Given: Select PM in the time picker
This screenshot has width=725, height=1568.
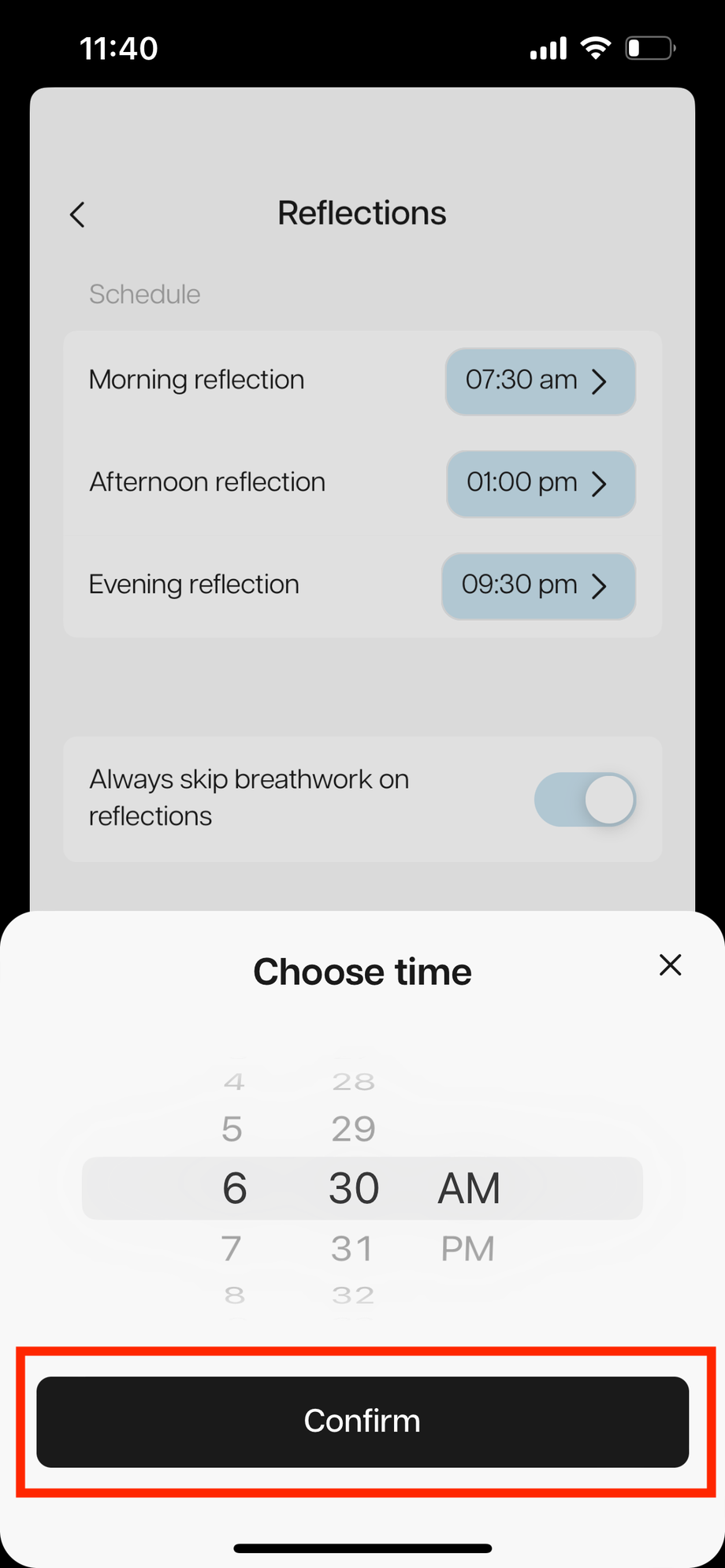Looking at the screenshot, I should tap(467, 1249).
